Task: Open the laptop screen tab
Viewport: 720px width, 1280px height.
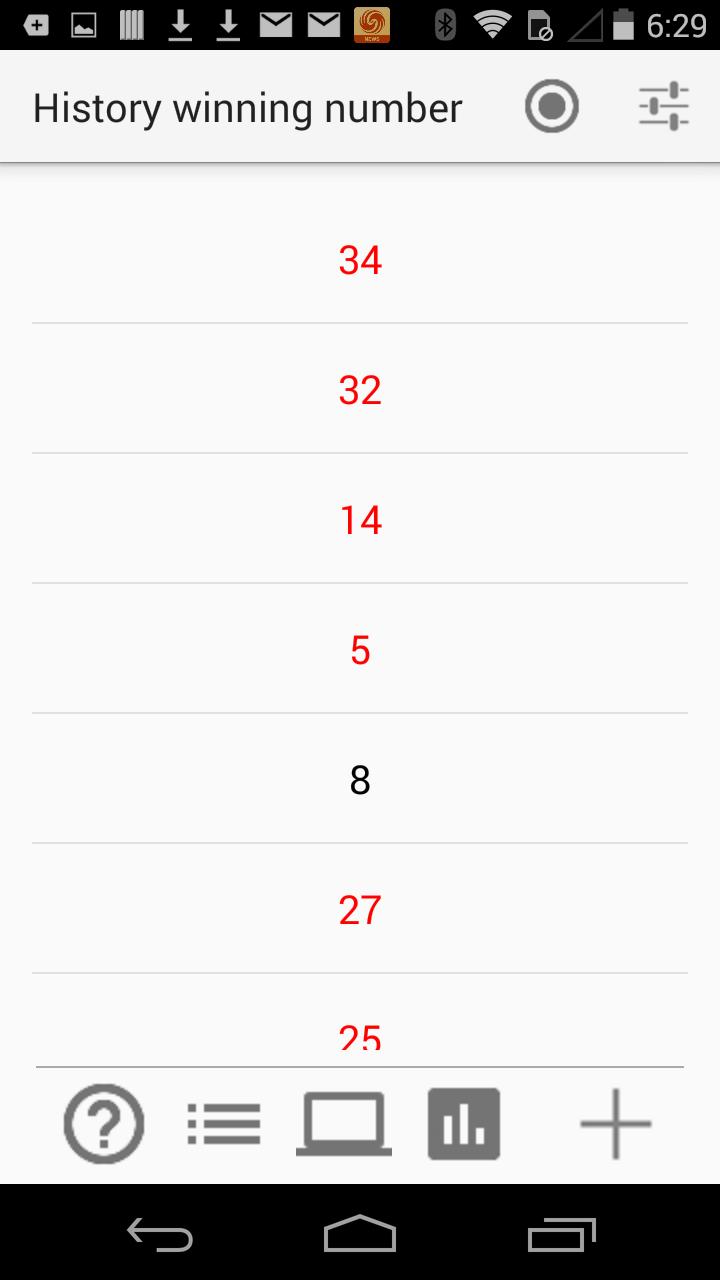Action: 344,1124
